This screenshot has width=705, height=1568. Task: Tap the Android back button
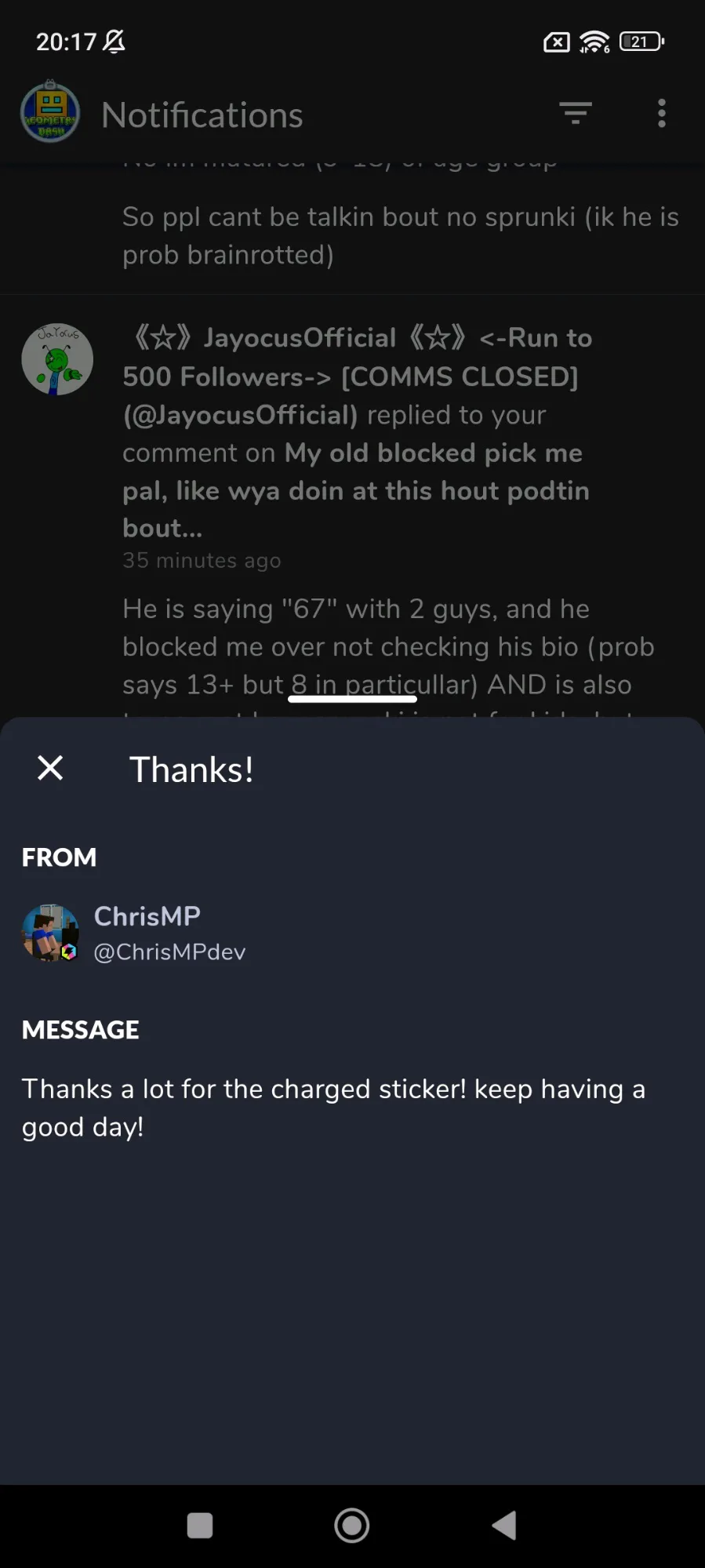[504, 1526]
